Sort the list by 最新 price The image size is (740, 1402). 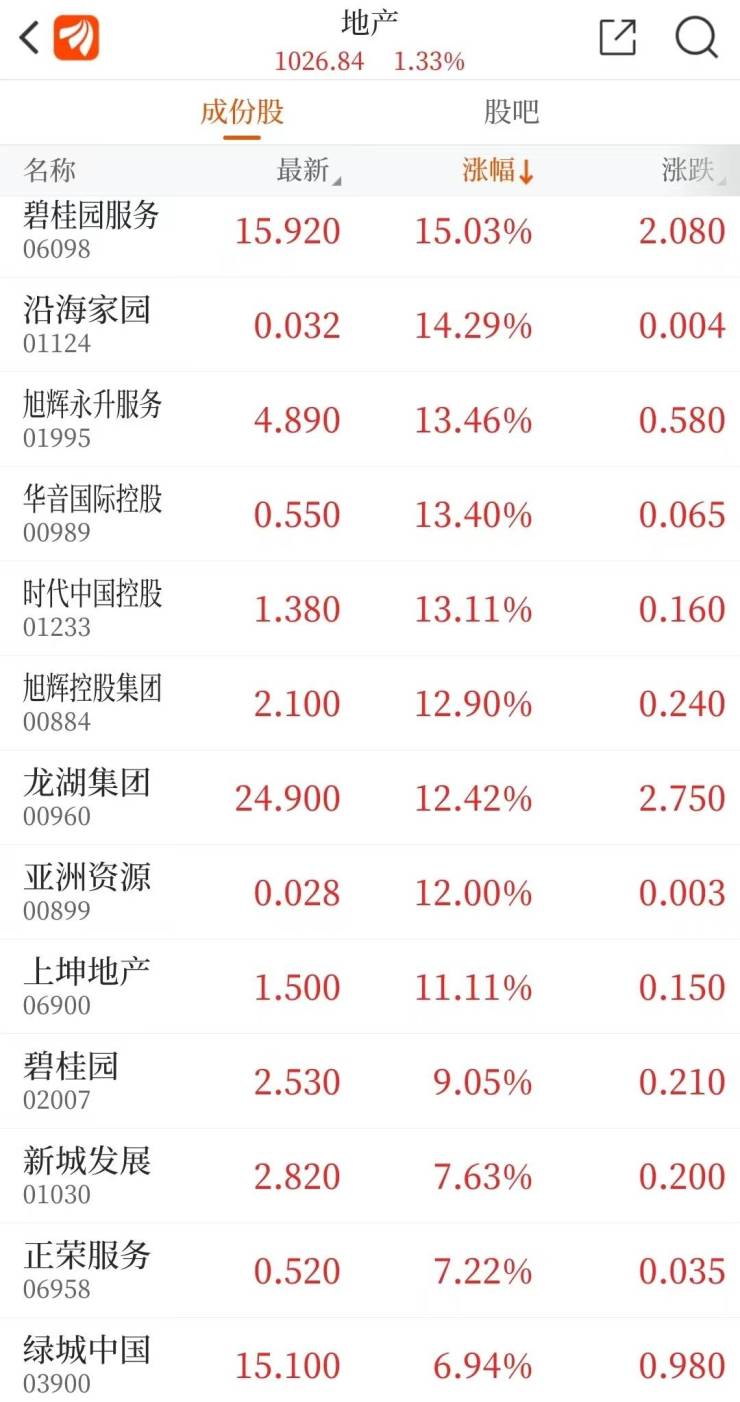[x=307, y=171]
